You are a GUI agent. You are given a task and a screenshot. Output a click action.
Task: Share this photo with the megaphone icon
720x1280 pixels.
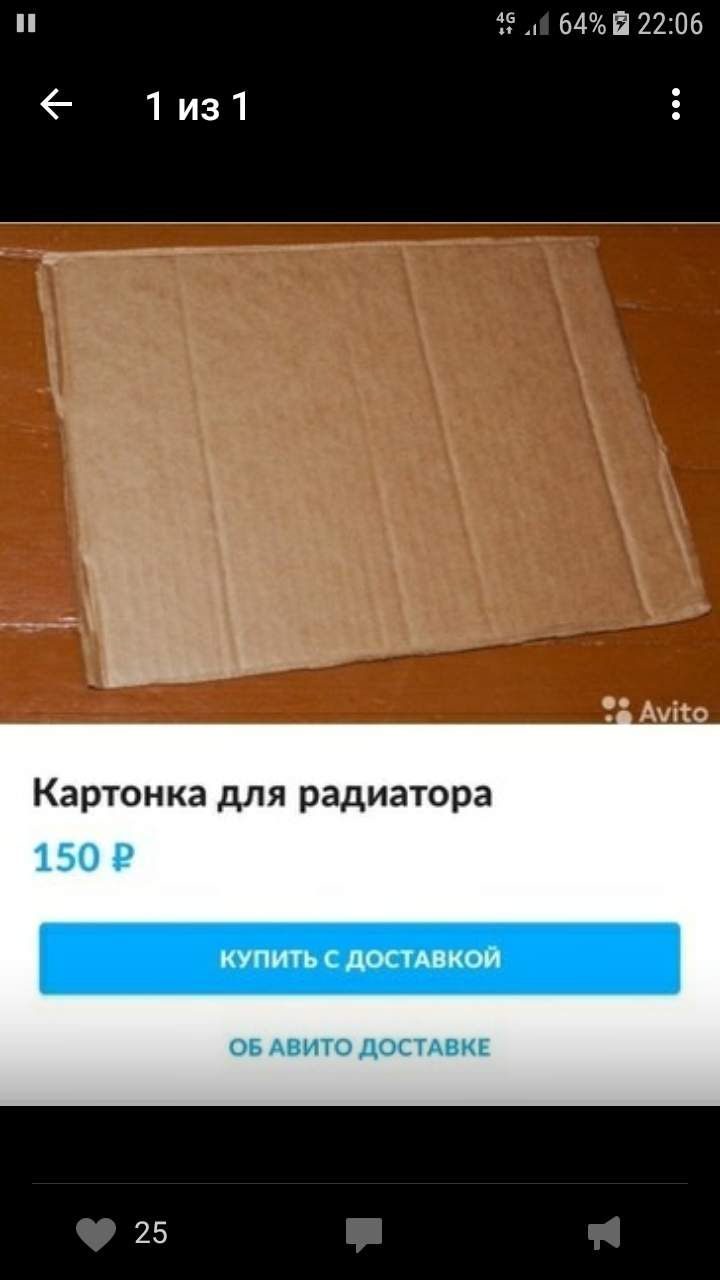pyautogui.click(x=604, y=1234)
